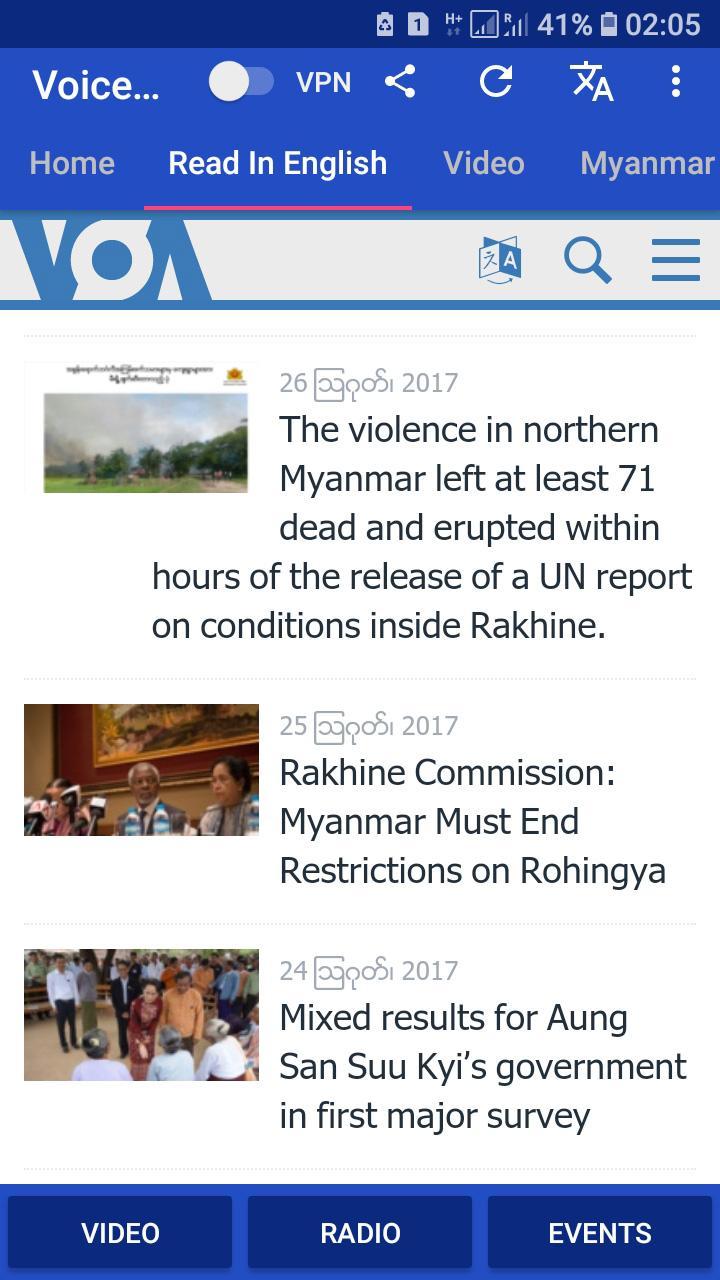Toggle the VPN switch
This screenshot has height=1280, width=720.
[x=241, y=82]
